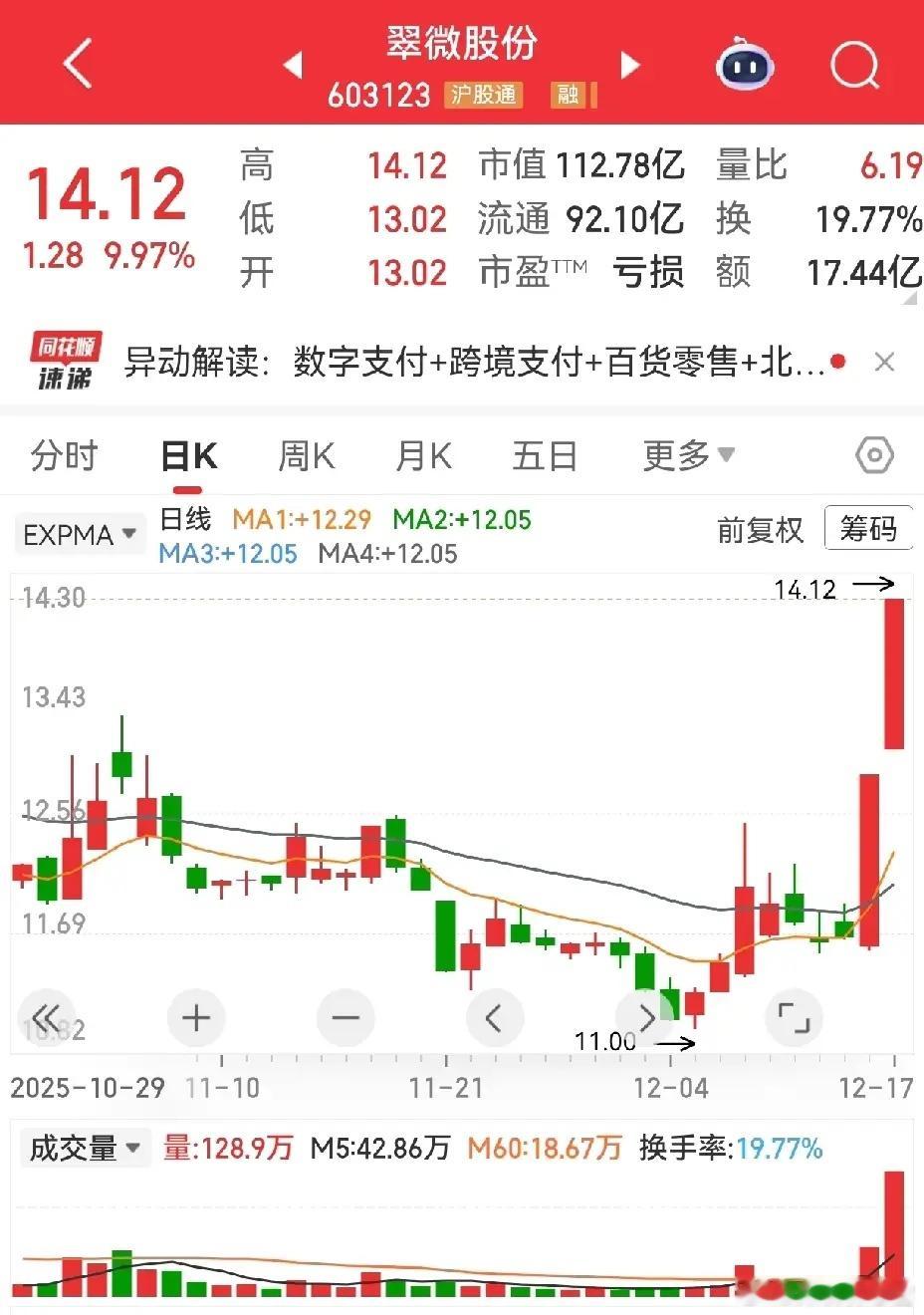Viewport: 924px width, 1315px height.
Task: Open the 筹码 chip distribution
Action: (x=867, y=528)
